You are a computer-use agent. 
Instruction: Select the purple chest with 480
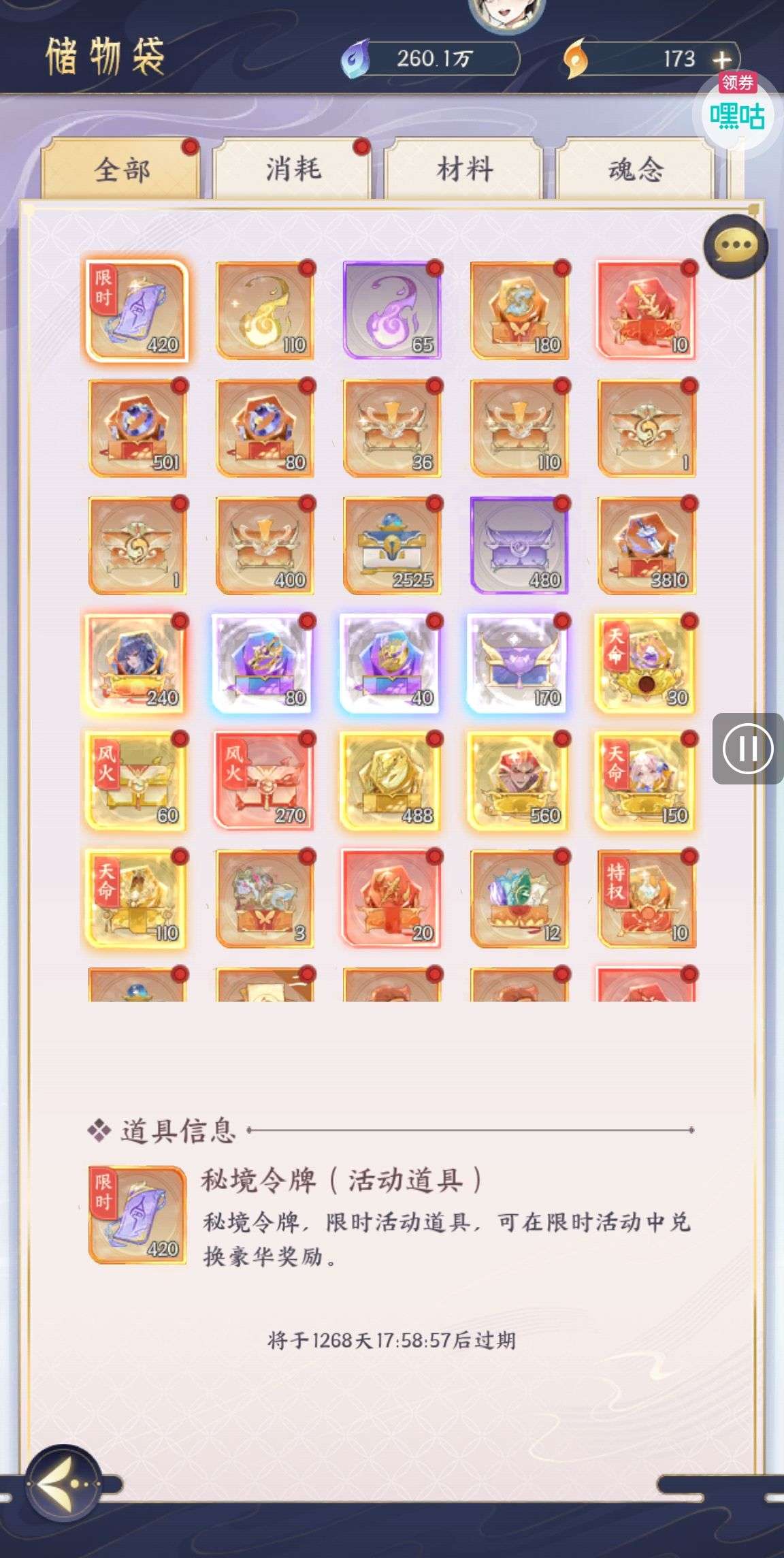[x=519, y=545]
